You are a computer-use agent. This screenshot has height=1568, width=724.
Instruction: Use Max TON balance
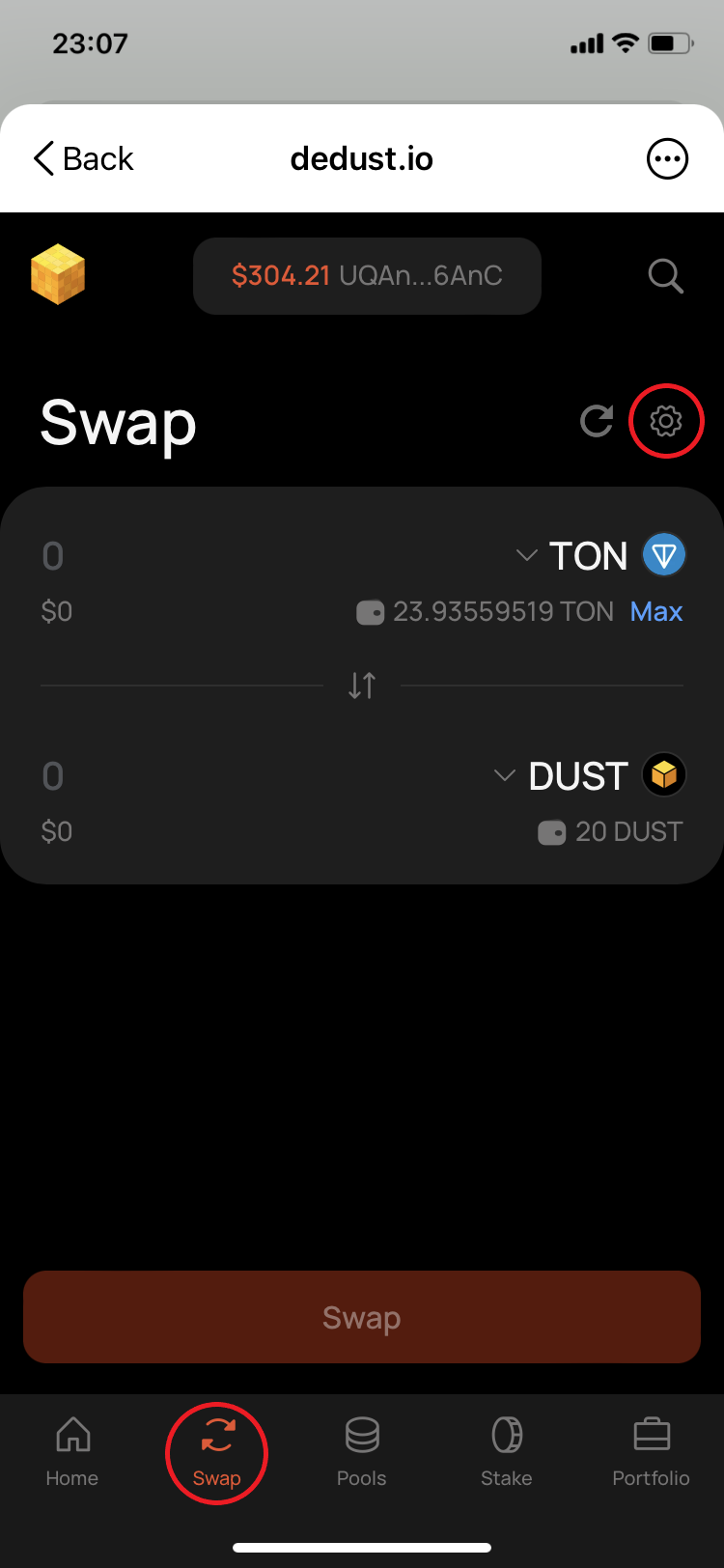656,611
